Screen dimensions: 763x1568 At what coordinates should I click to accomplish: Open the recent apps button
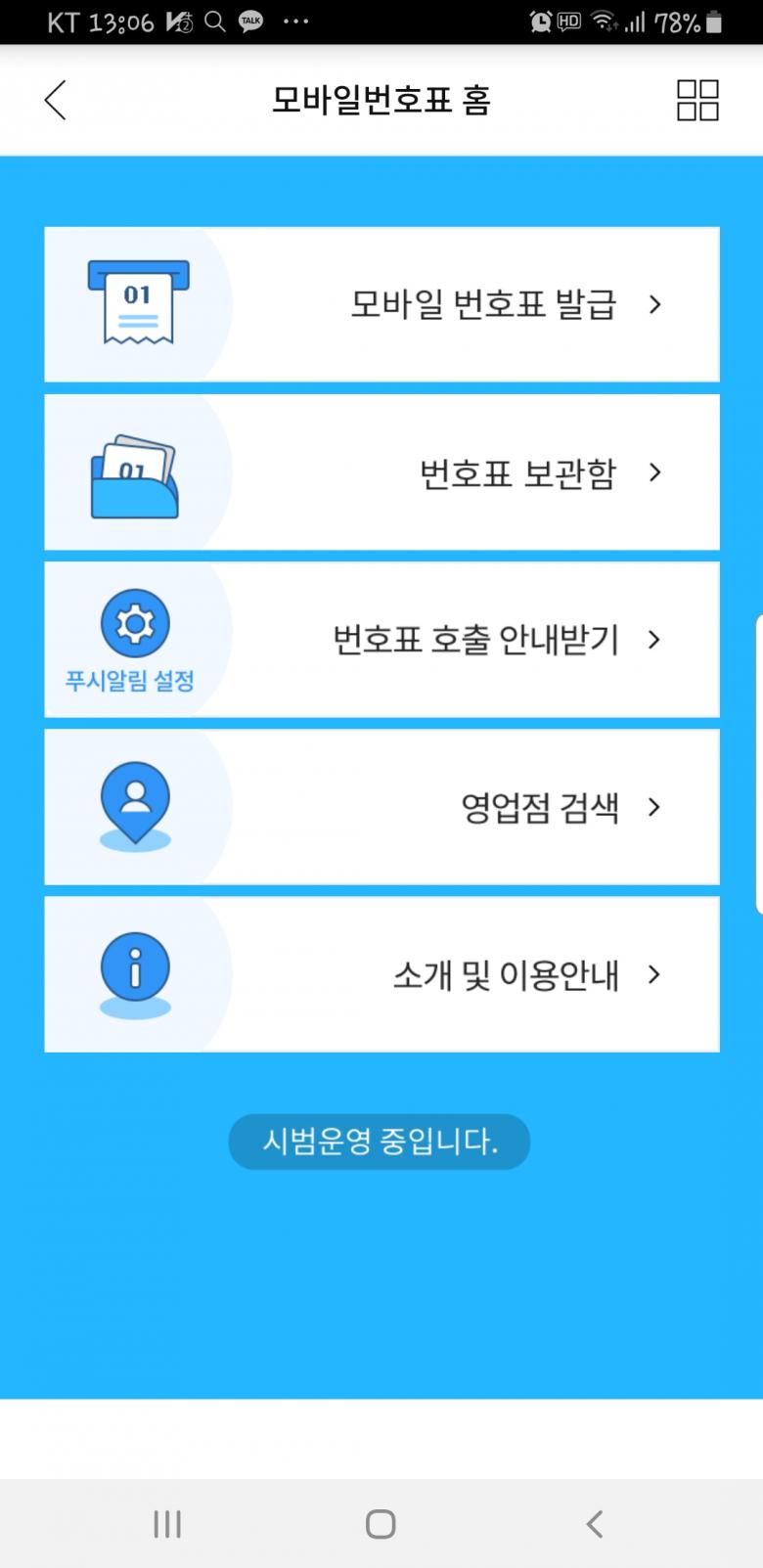pyautogui.click(x=167, y=1523)
